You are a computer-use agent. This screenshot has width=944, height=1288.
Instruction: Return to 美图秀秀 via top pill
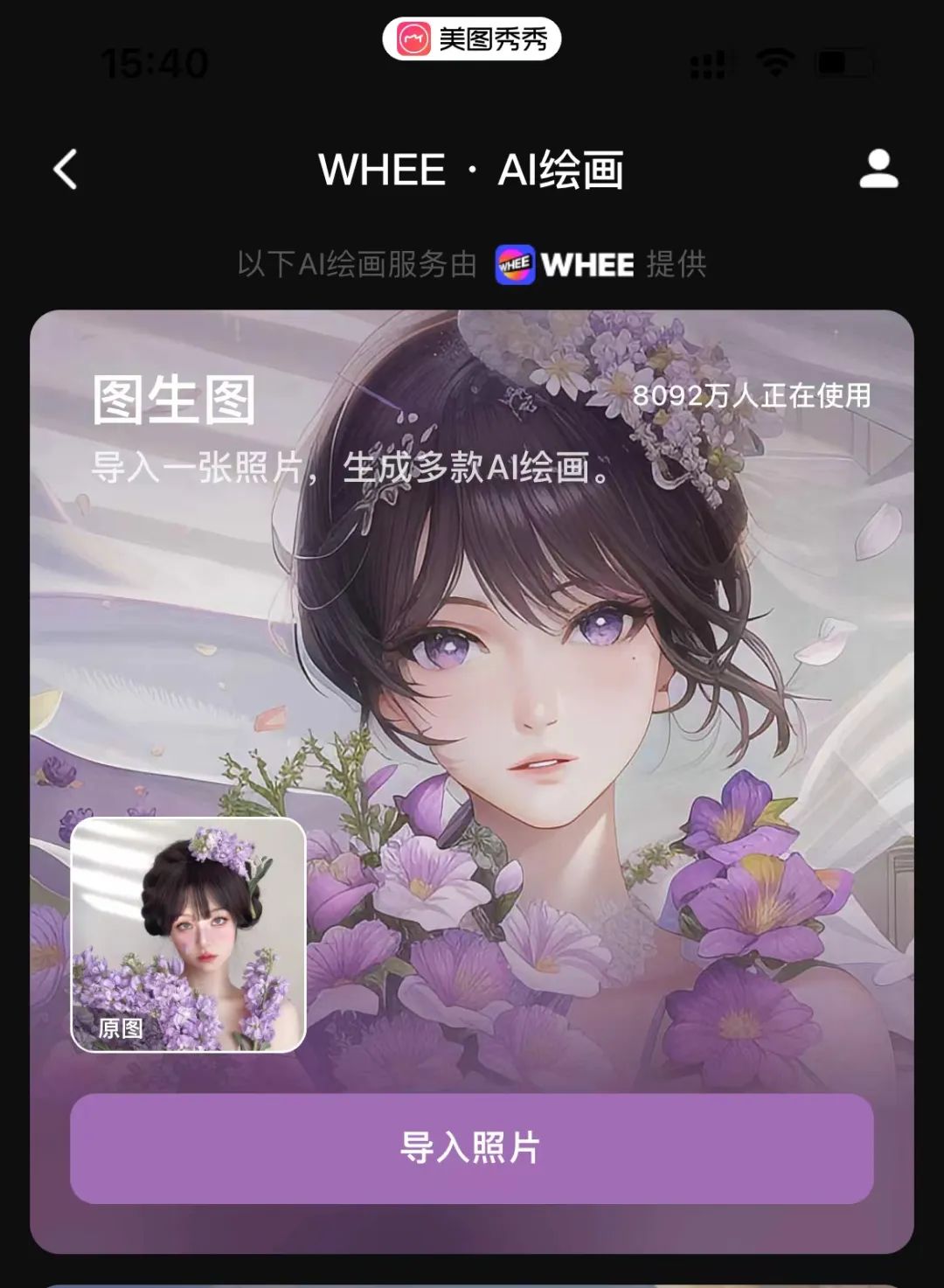[471, 39]
